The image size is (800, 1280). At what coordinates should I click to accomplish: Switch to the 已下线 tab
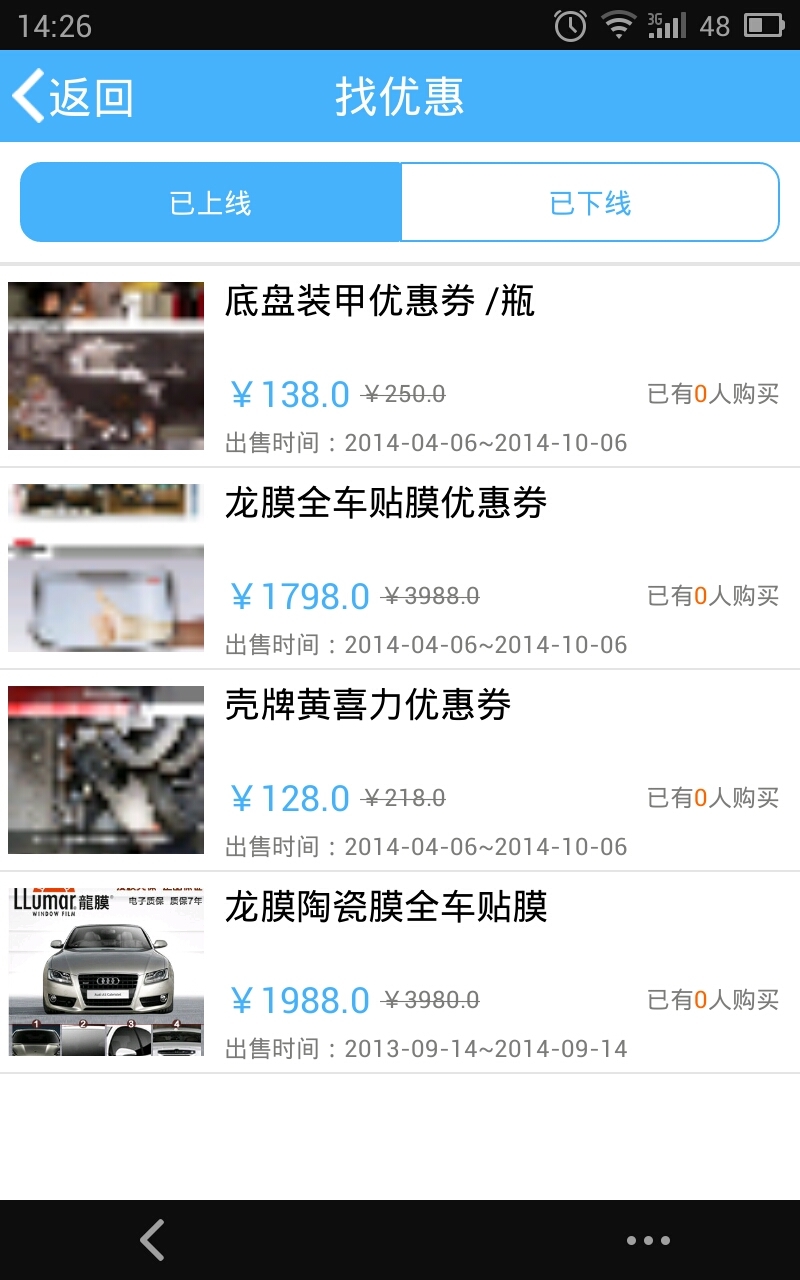tap(590, 203)
